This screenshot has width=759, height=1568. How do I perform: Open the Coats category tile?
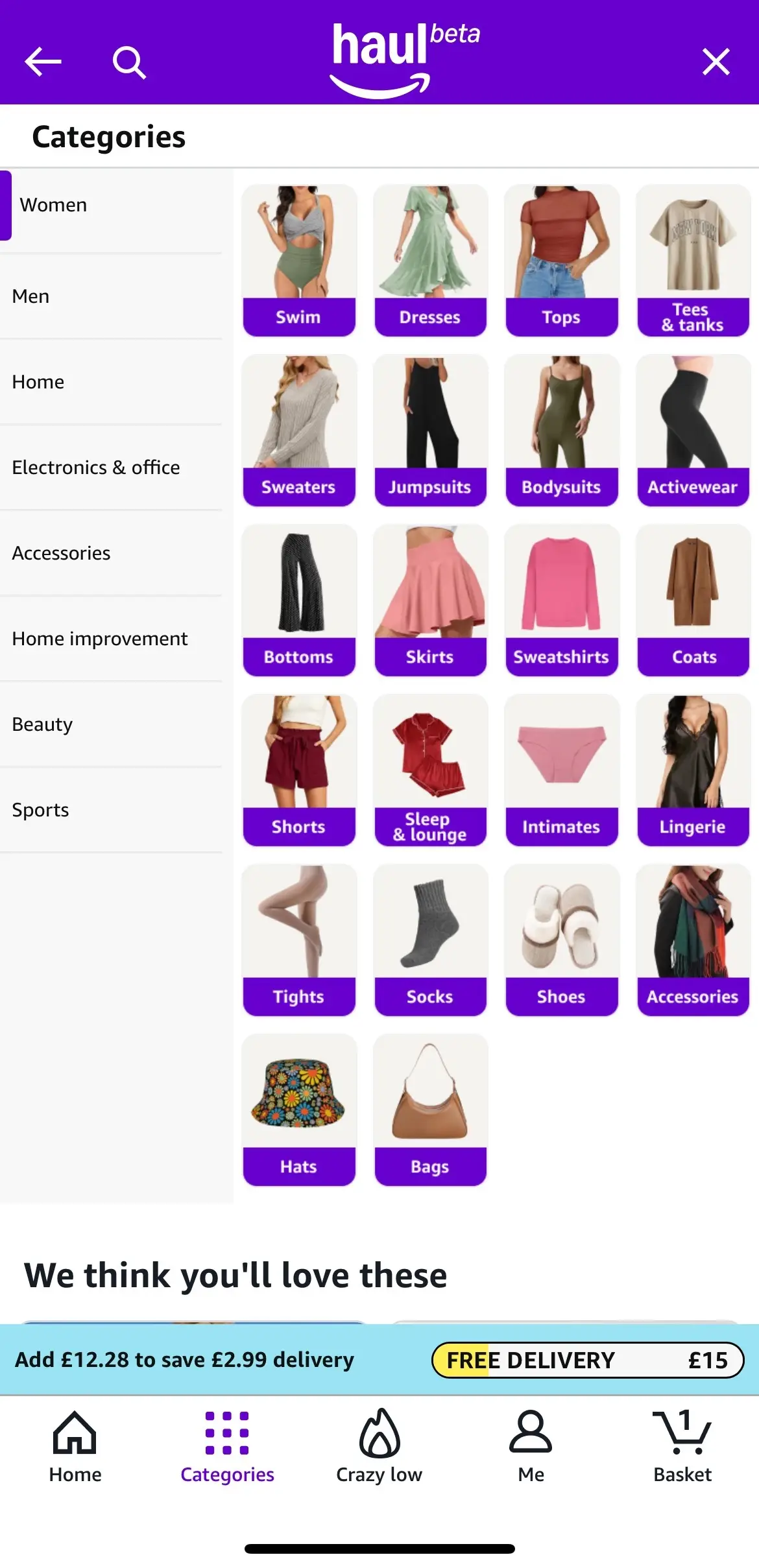(693, 600)
